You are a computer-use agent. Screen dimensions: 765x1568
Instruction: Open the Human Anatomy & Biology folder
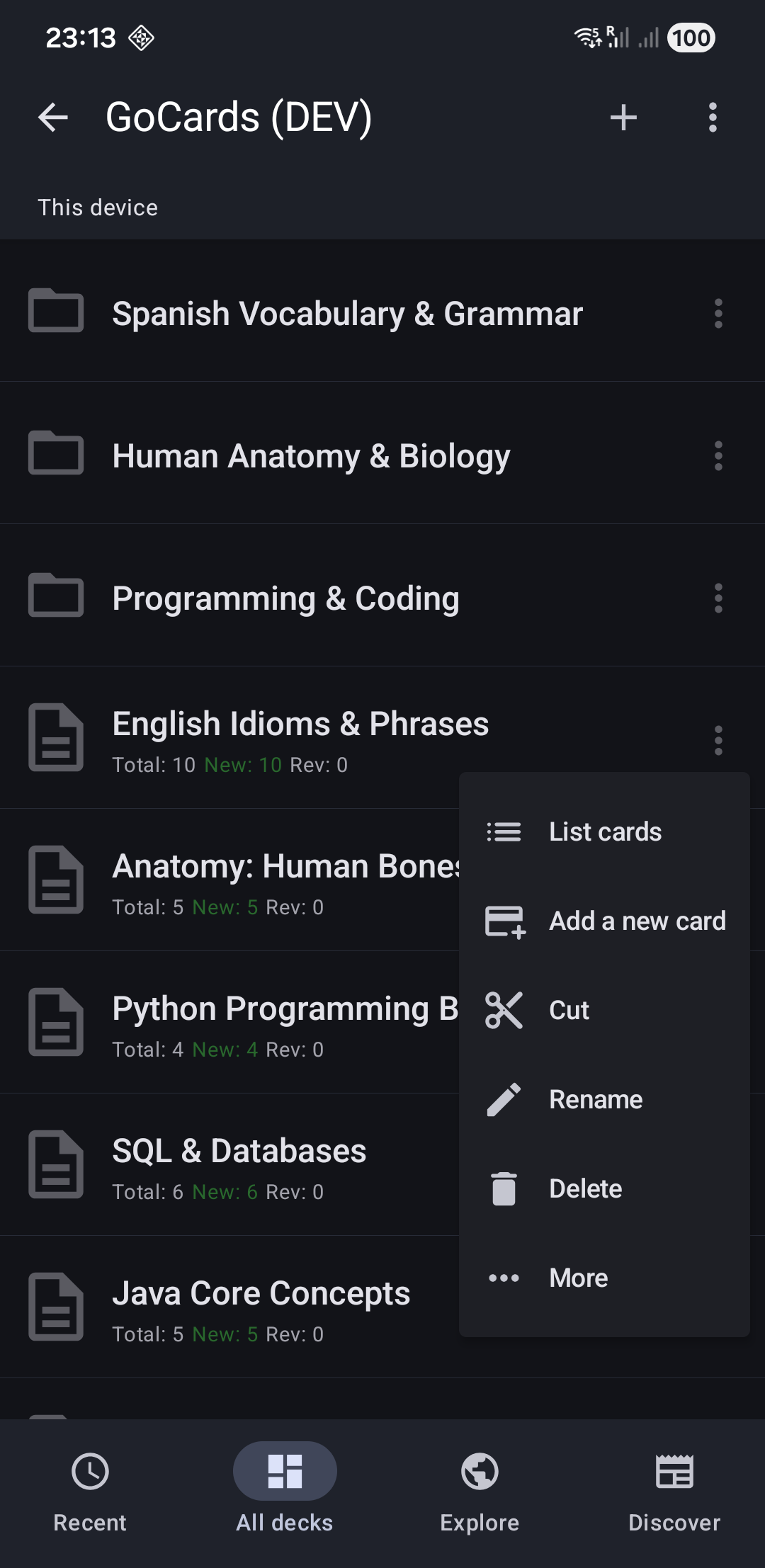pyautogui.click(x=312, y=456)
